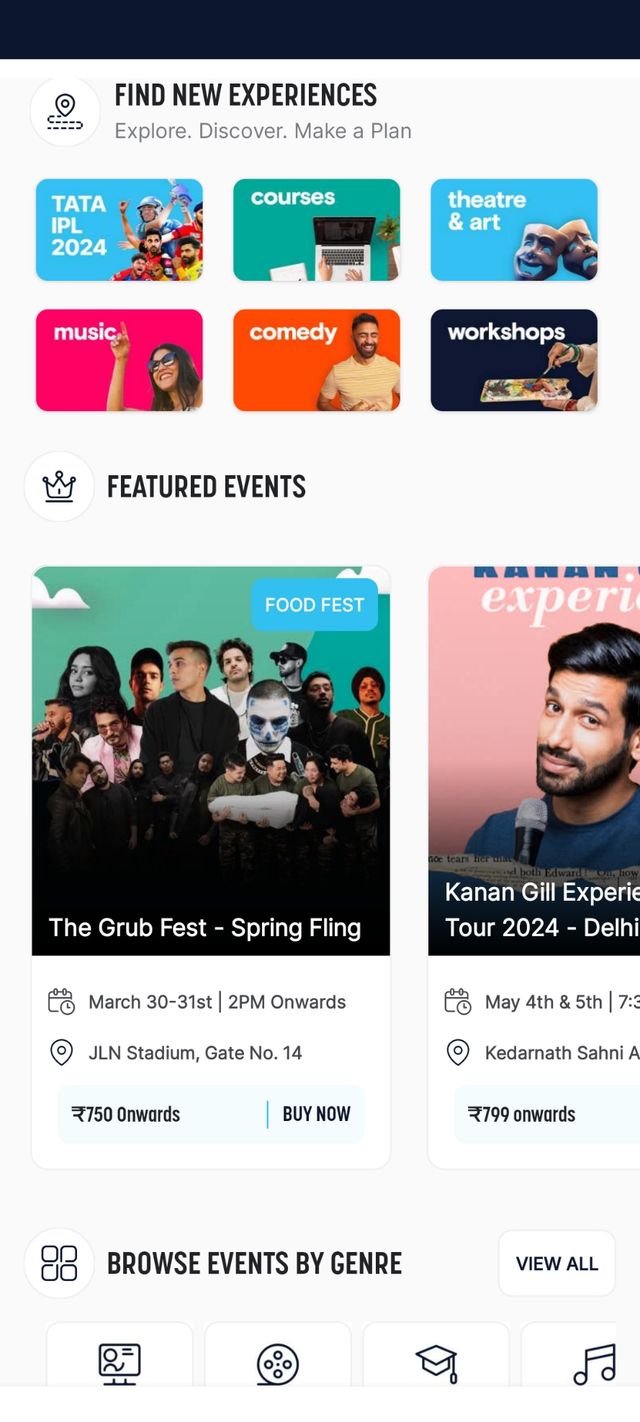Choose the graduation cap genre tile
Viewport: 640px width, 1422px height.
click(435, 1362)
